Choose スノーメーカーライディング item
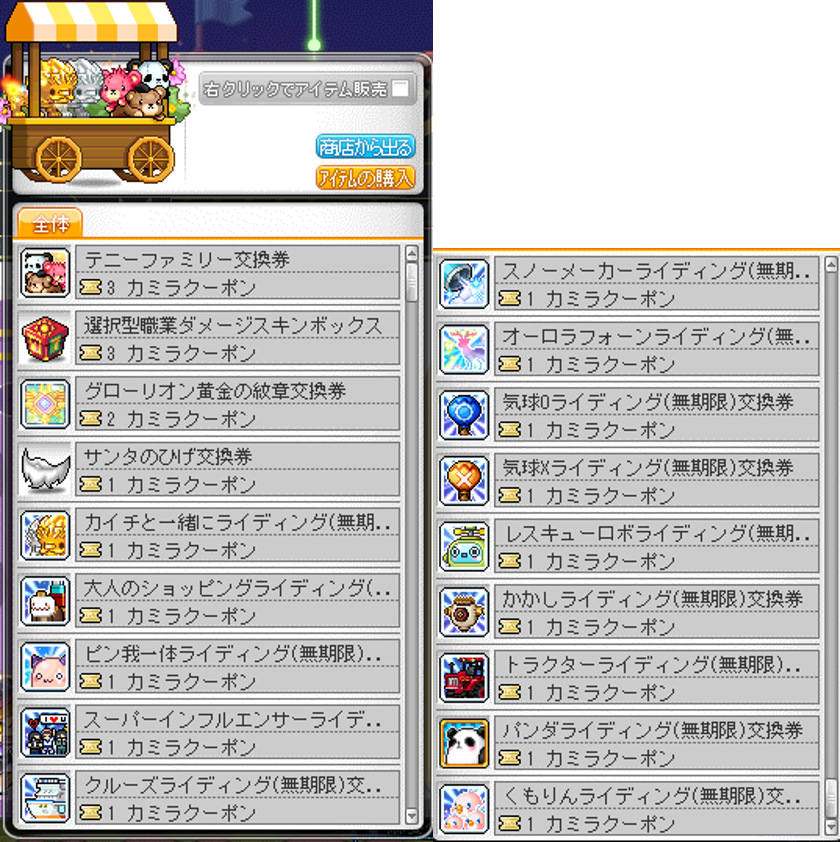Image resolution: width=840 pixels, height=842 pixels. coord(628,284)
